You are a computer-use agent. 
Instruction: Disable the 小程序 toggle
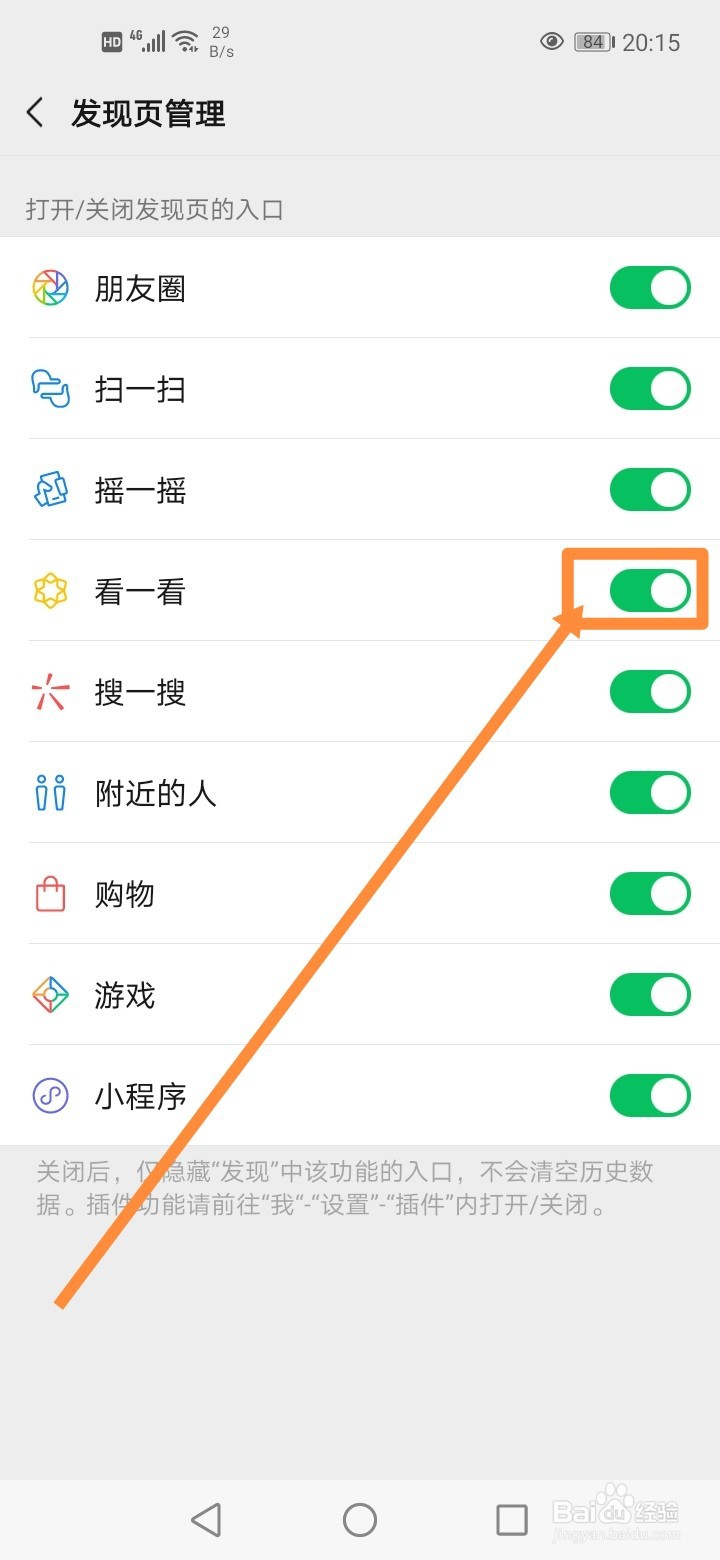tap(650, 1096)
